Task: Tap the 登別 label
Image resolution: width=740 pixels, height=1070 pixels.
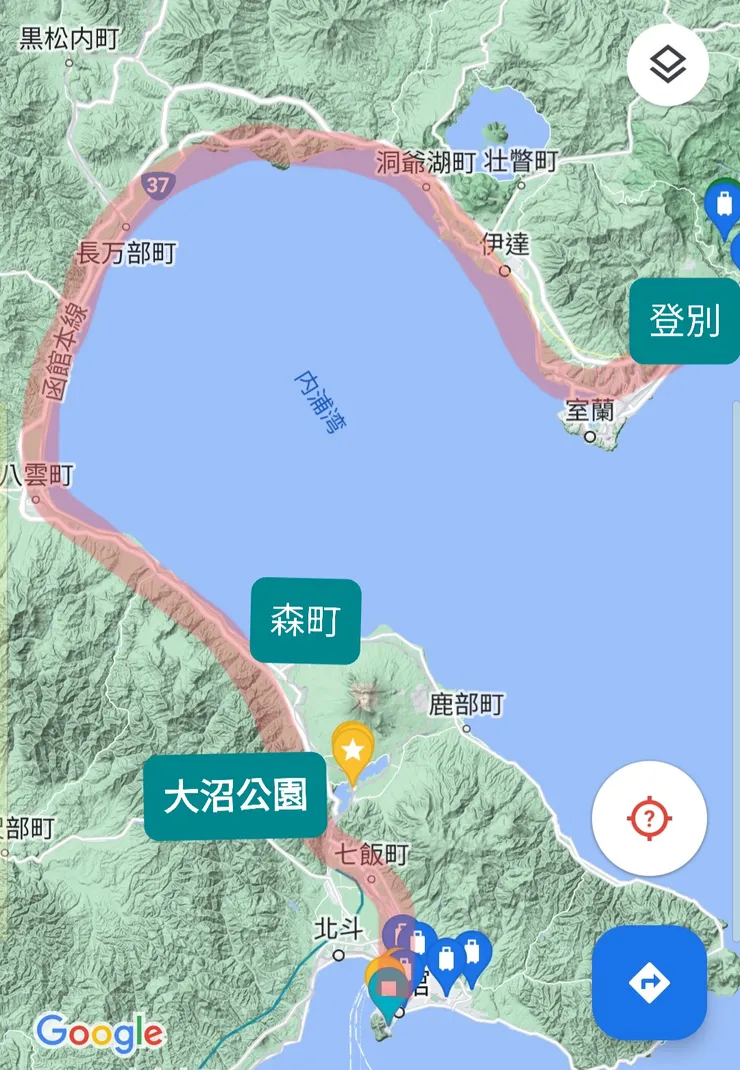Action: pyautogui.click(x=686, y=321)
